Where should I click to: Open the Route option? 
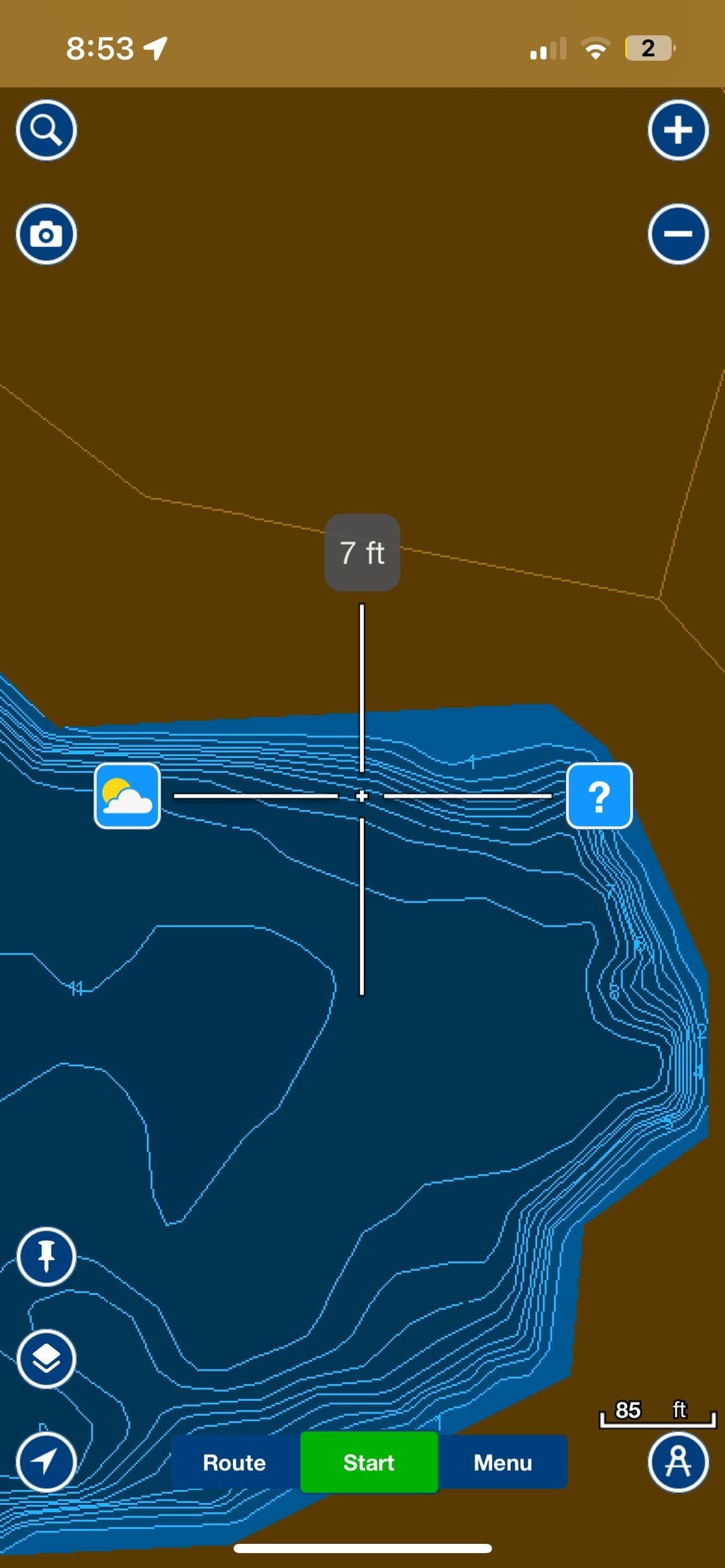click(234, 1463)
